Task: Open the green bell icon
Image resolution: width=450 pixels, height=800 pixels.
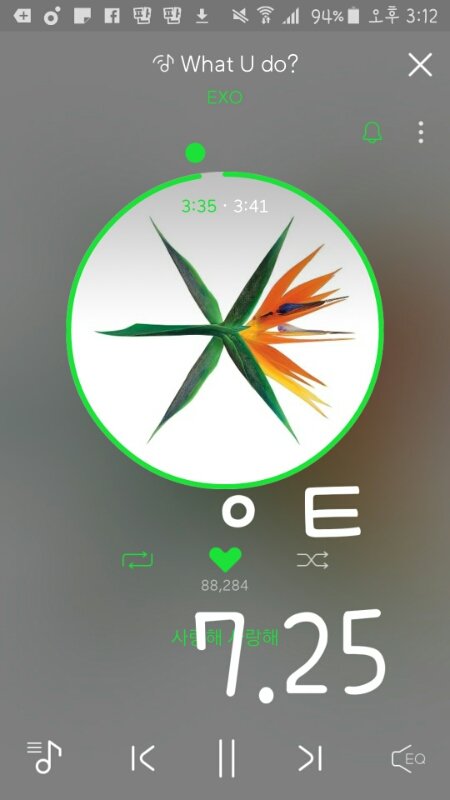Action: pyautogui.click(x=372, y=132)
